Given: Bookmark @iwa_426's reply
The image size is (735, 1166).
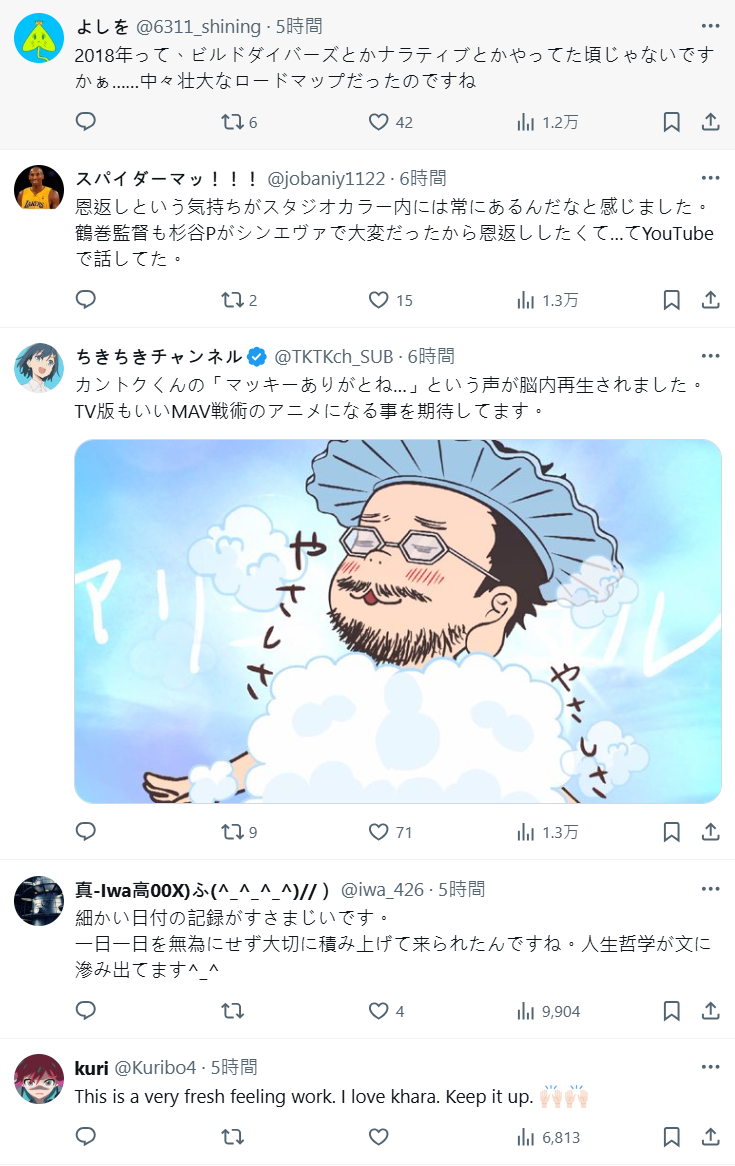Looking at the screenshot, I should pos(672,1011).
